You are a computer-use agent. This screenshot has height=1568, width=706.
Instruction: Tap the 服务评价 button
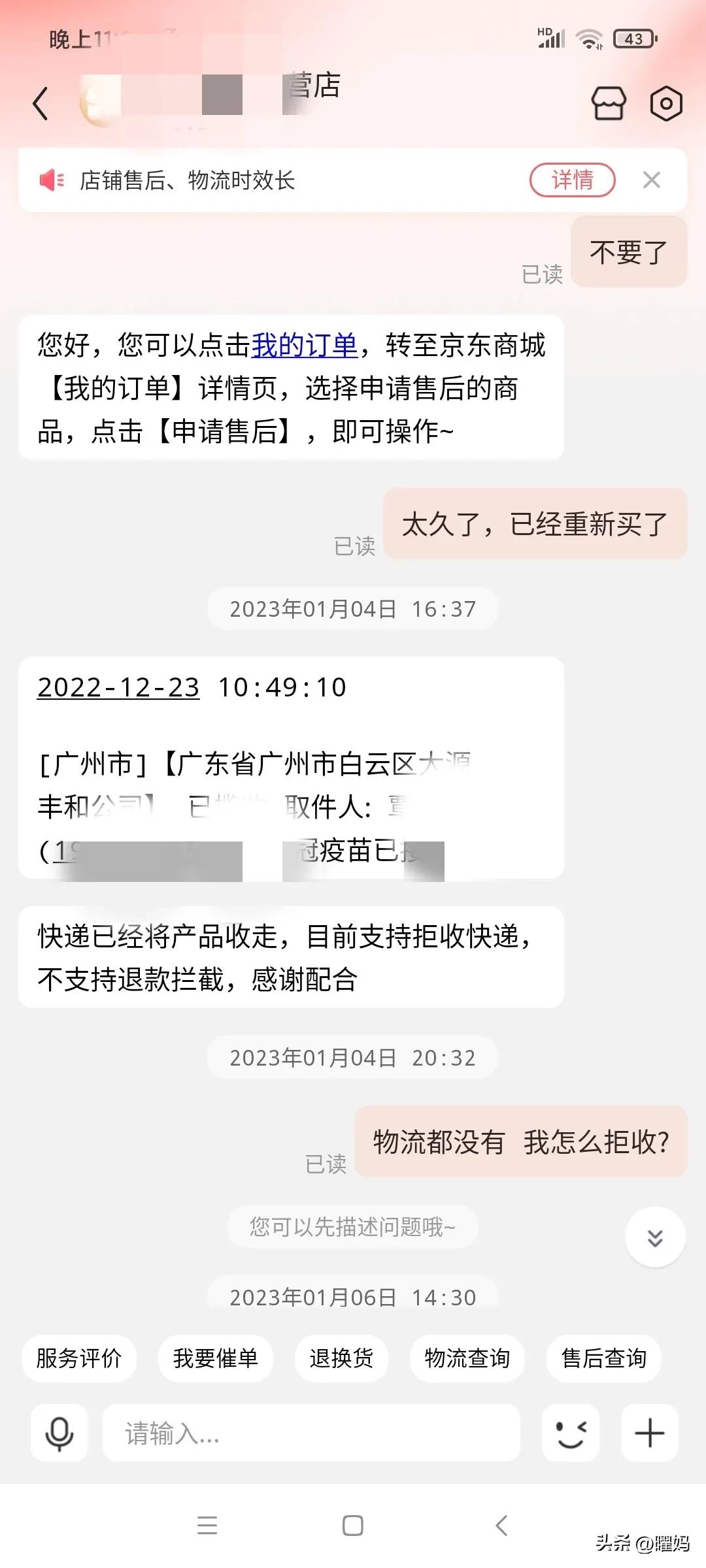point(78,1358)
